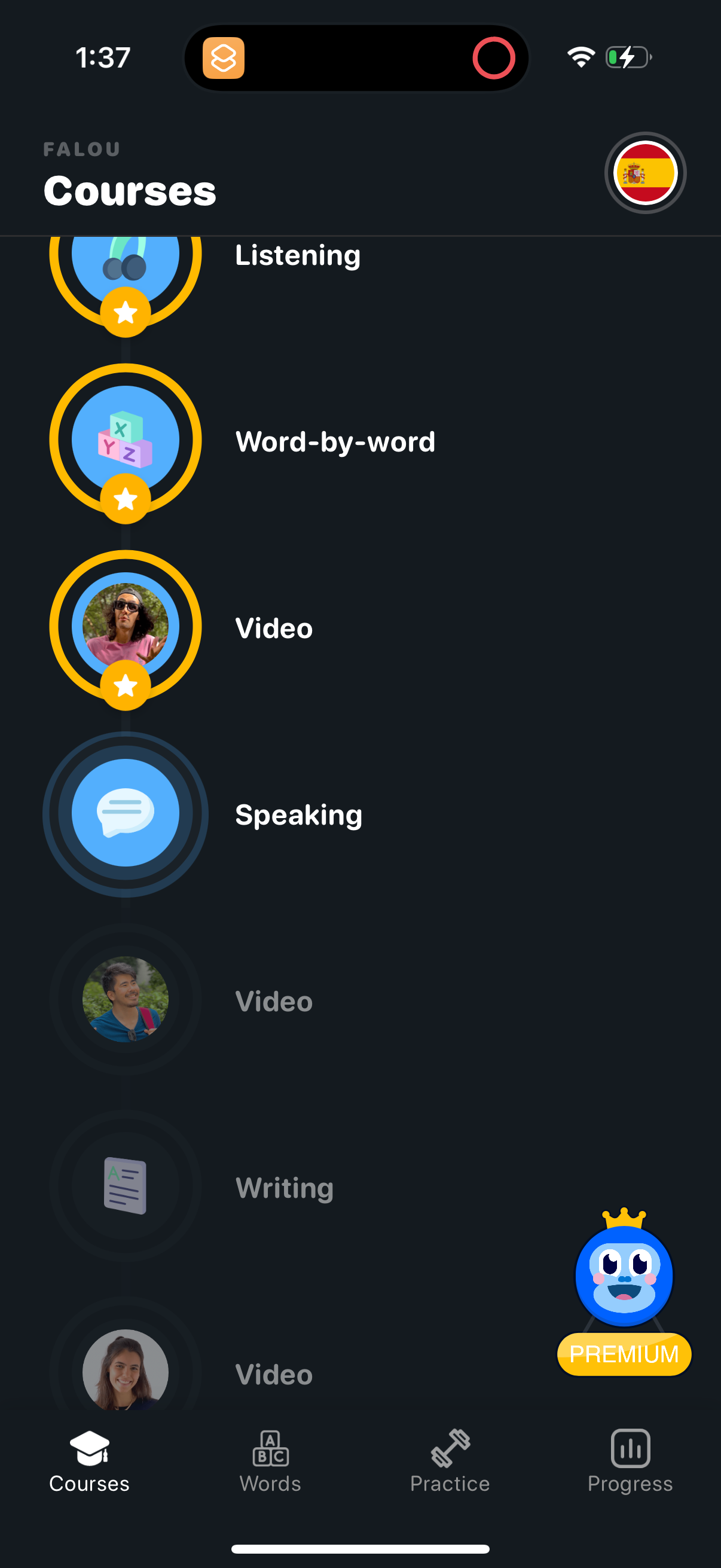Open the Video lesson with the smiling woman

(126, 1369)
